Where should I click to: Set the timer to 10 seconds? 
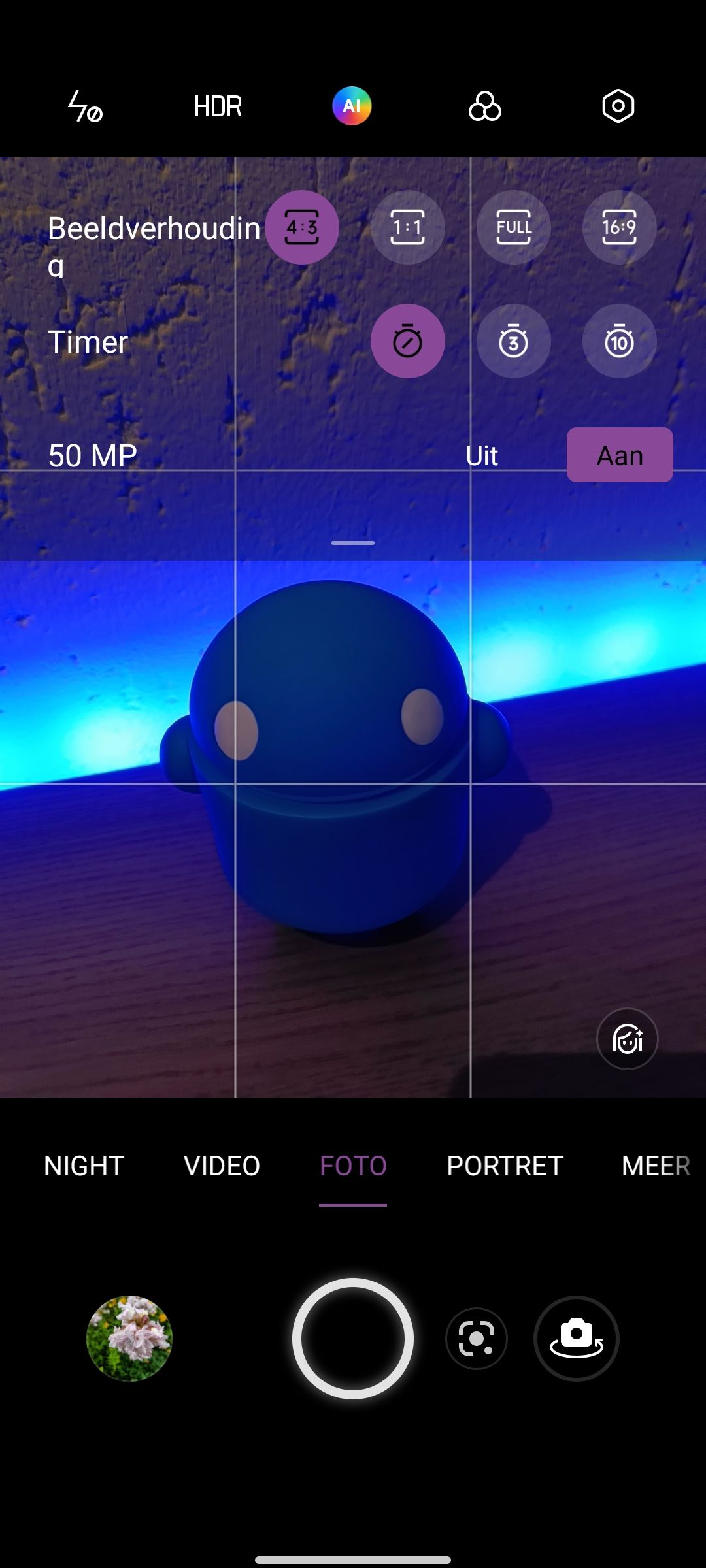619,341
